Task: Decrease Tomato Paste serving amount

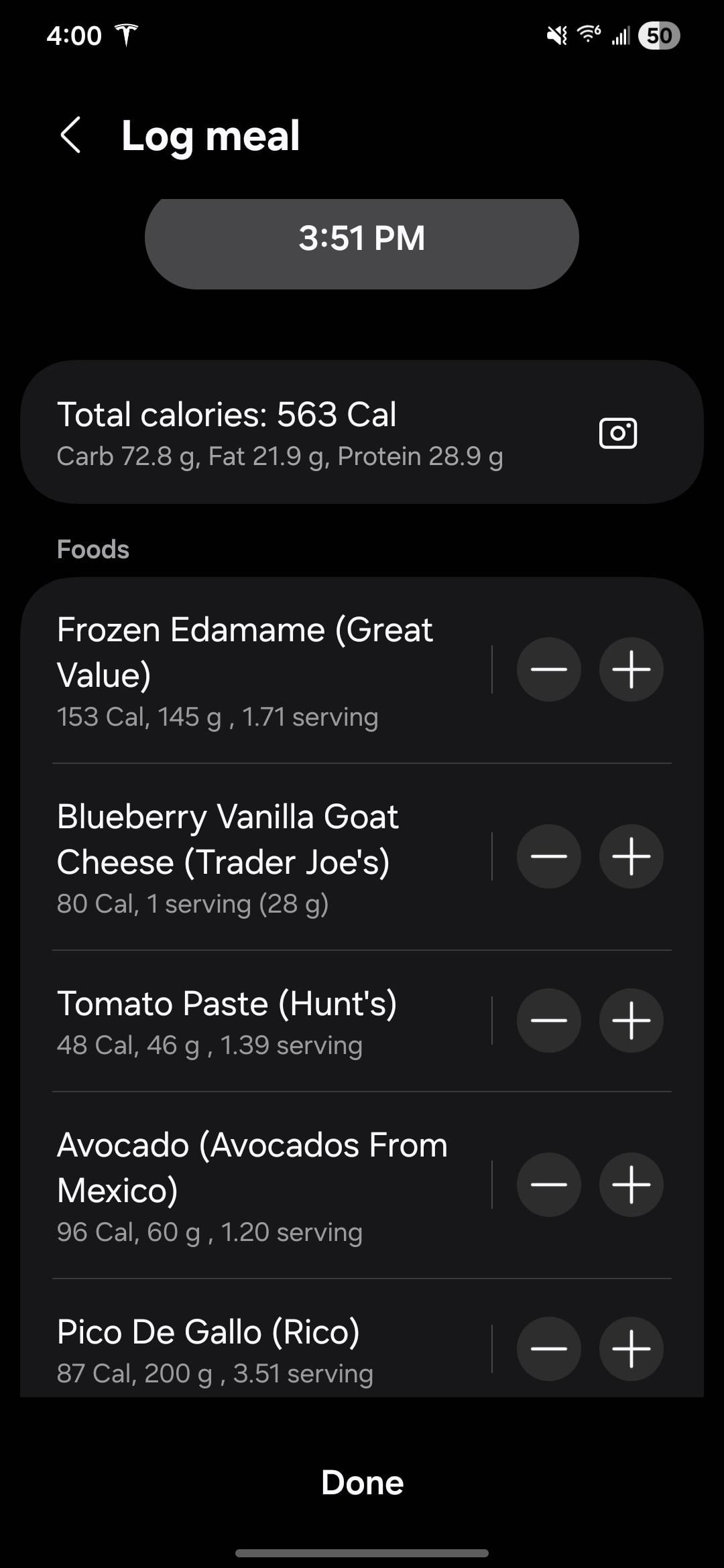Action: pos(548,1021)
